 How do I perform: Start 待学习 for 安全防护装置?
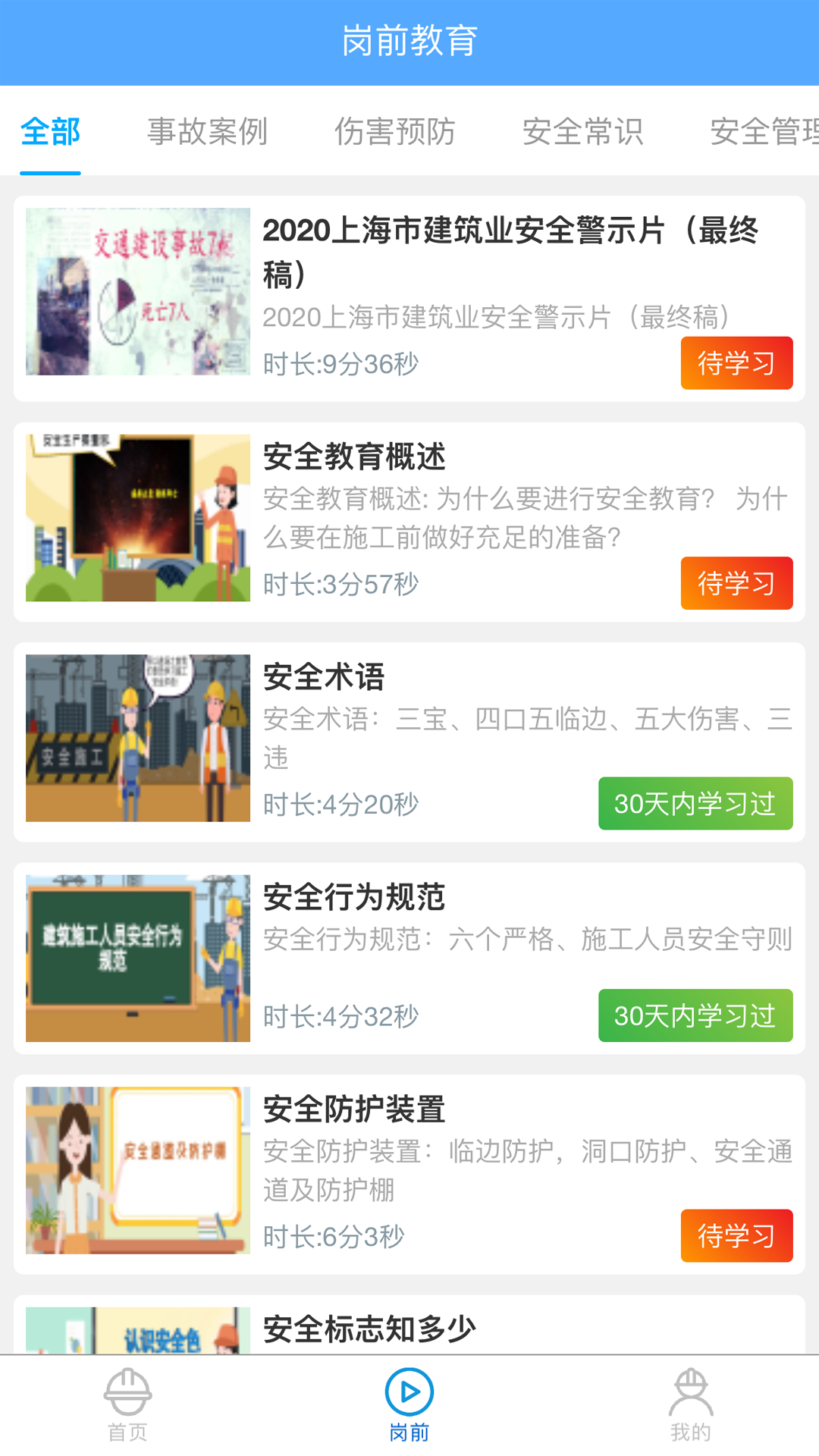click(736, 1235)
